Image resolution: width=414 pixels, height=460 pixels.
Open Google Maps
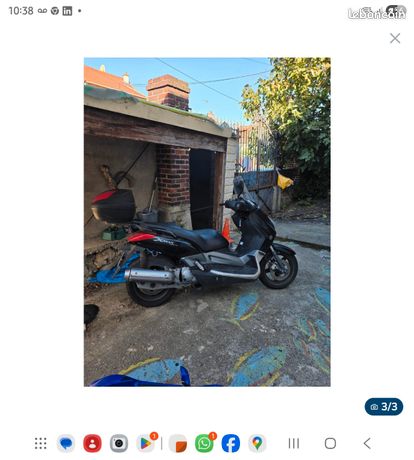pos(257,443)
